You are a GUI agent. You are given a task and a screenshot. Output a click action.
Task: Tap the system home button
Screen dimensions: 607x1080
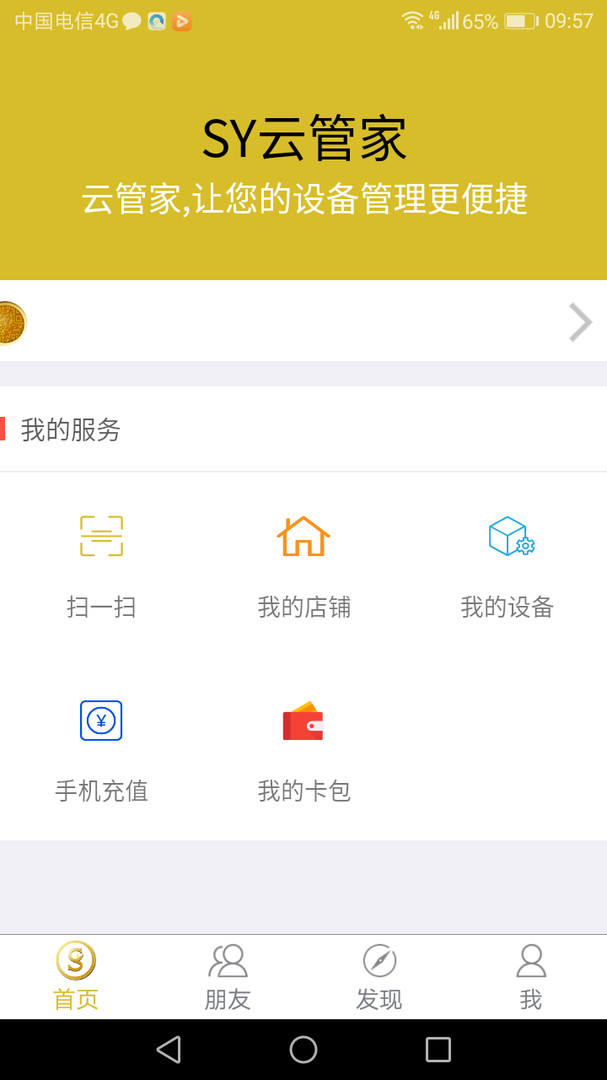coord(303,1049)
